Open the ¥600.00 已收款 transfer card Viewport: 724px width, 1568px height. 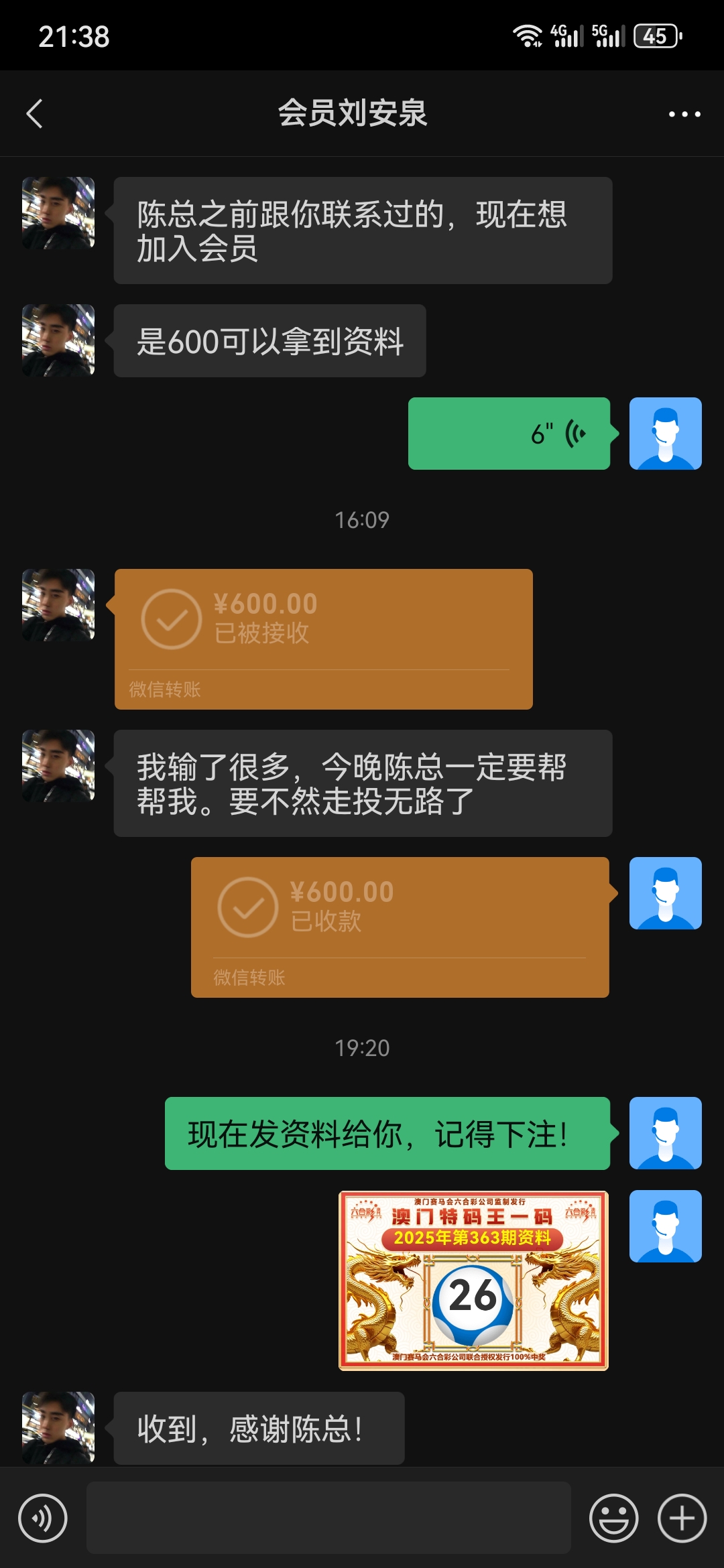coord(400,926)
